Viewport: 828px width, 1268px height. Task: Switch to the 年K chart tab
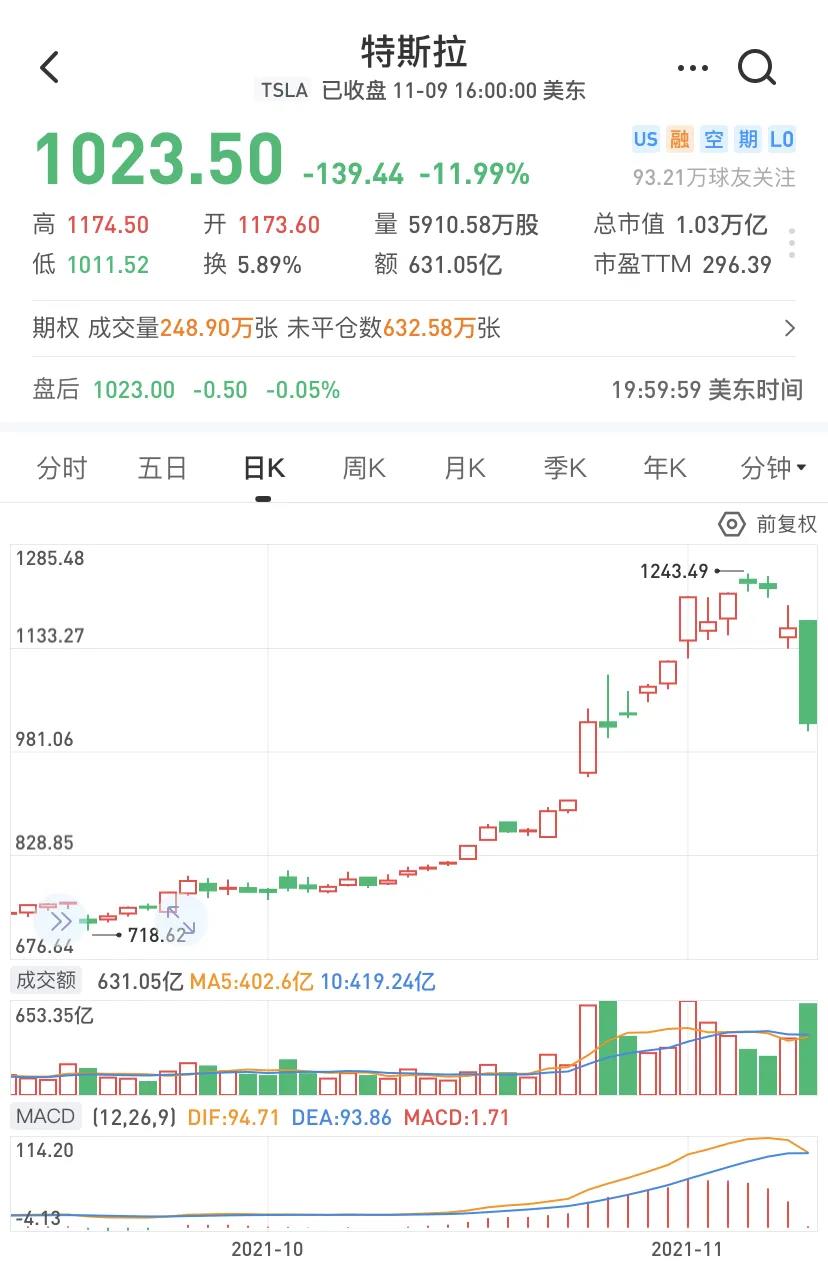click(665, 468)
